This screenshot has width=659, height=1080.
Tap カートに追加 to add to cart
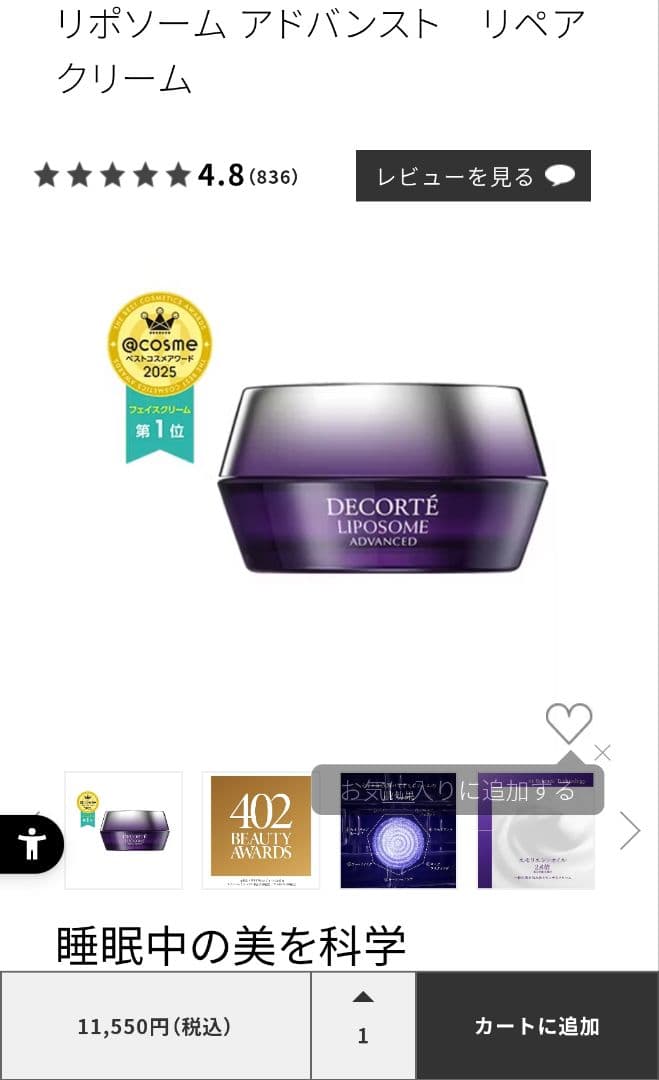point(537,1026)
